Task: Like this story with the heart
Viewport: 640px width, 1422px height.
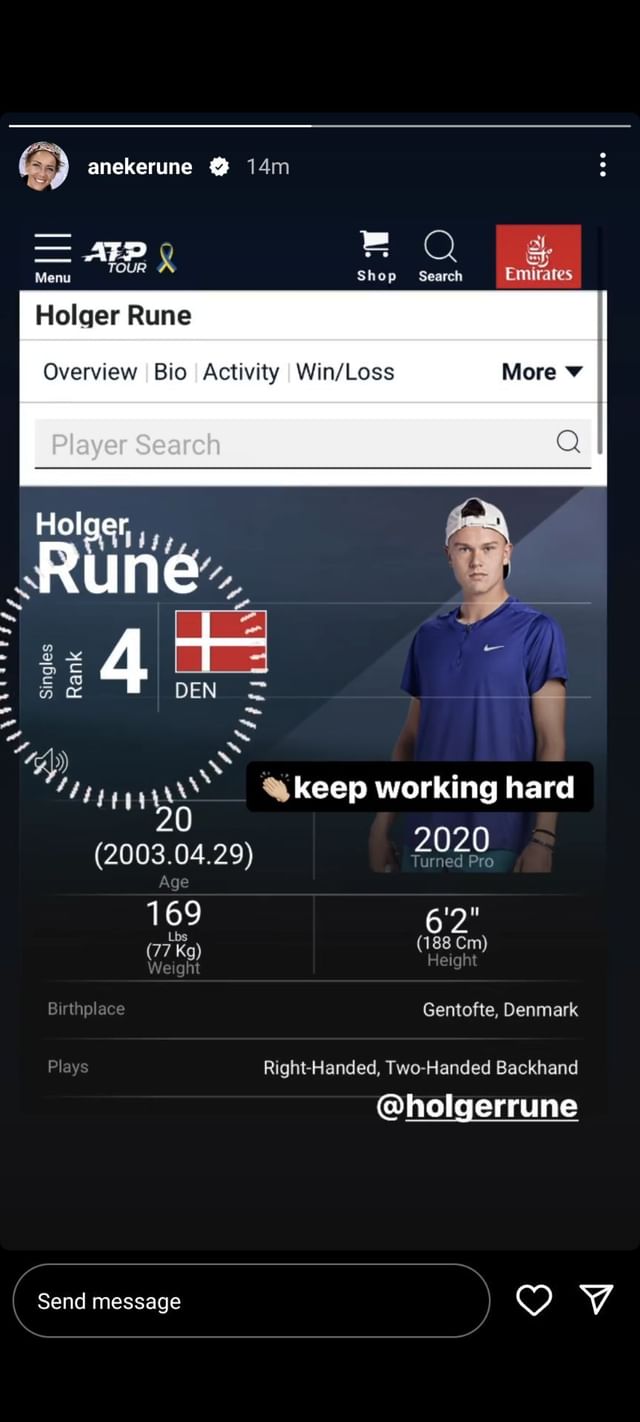Action: click(x=534, y=1300)
